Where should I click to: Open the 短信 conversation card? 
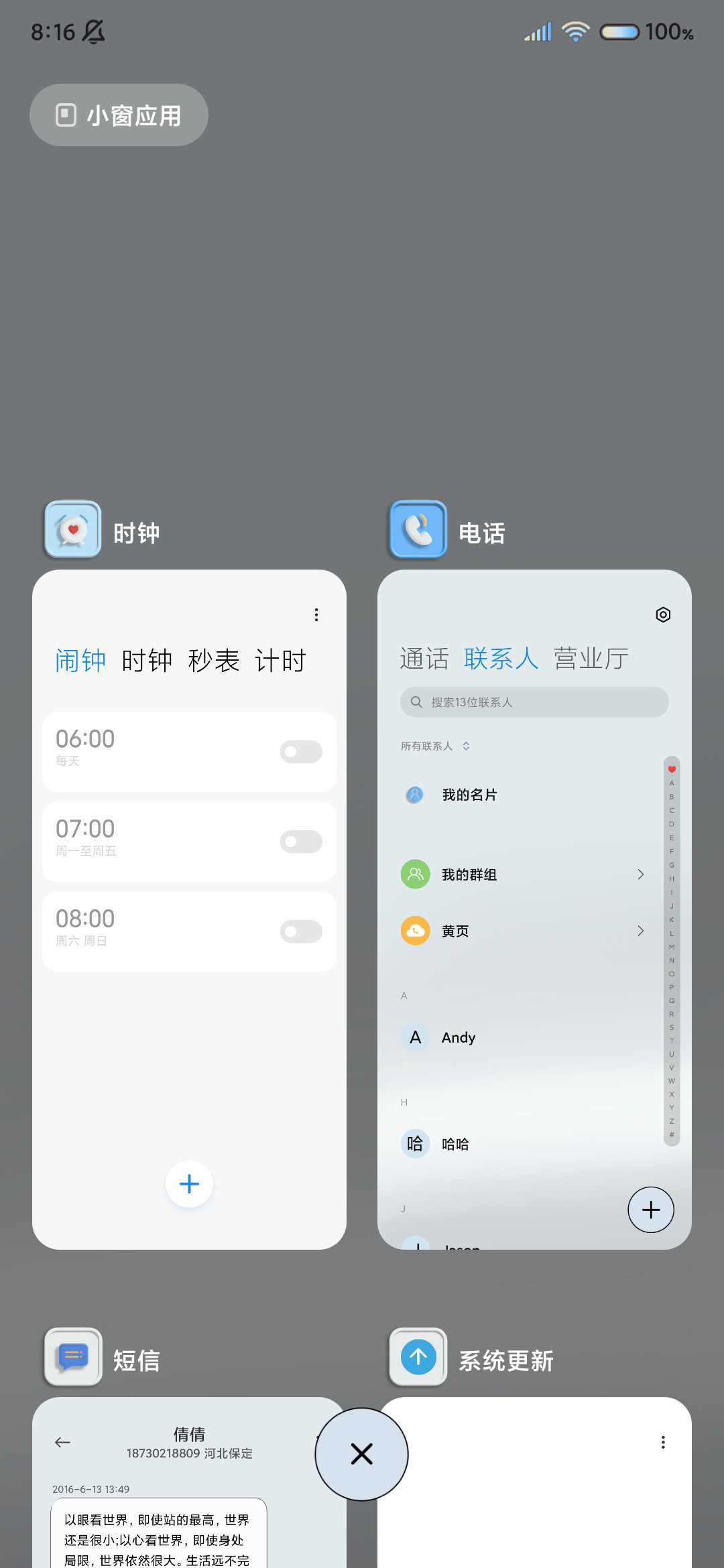pyautogui.click(x=189, y=1482)
